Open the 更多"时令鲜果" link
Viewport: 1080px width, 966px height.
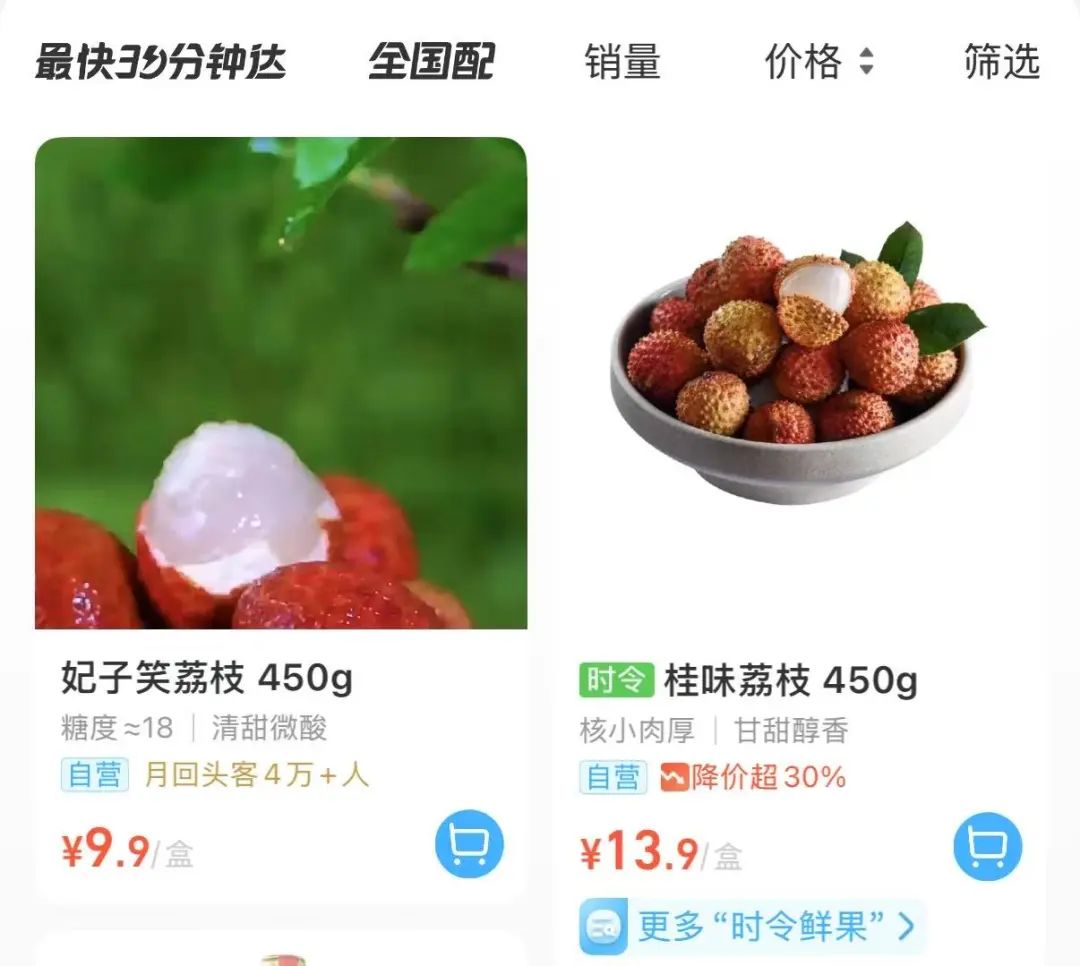(x=752, y=927)
